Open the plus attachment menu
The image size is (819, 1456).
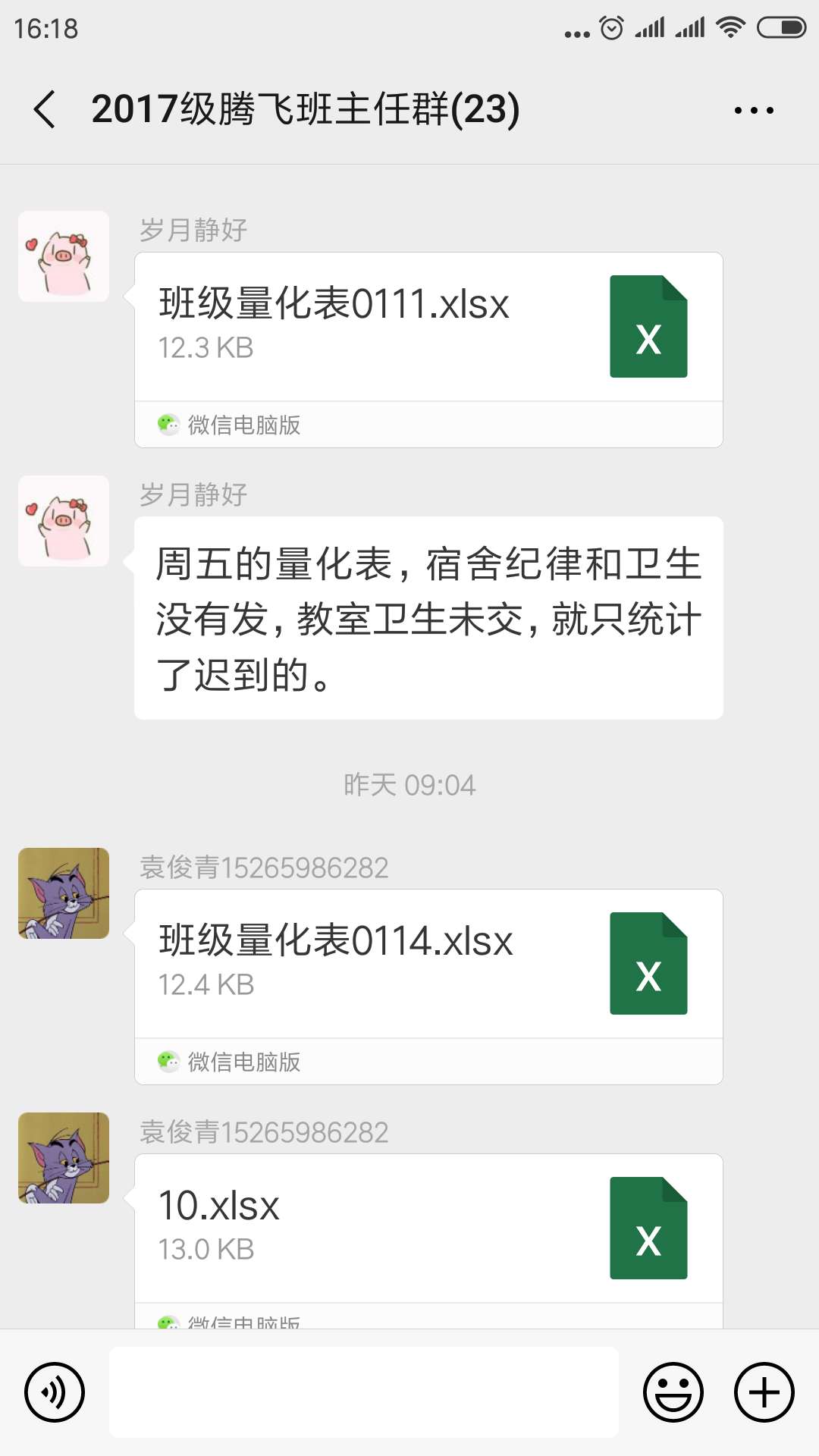click(x=764, y=1392)
